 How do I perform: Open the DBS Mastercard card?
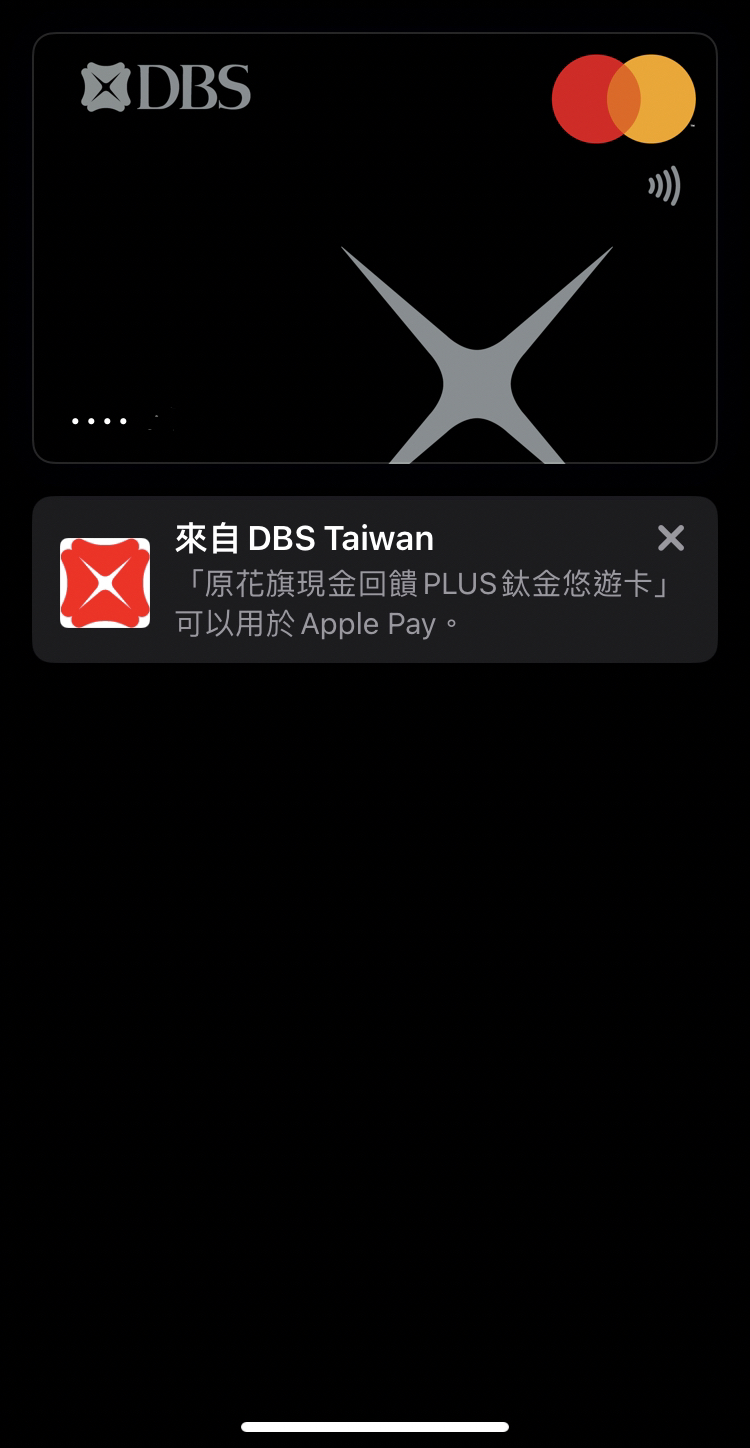[x=374, y=248]
